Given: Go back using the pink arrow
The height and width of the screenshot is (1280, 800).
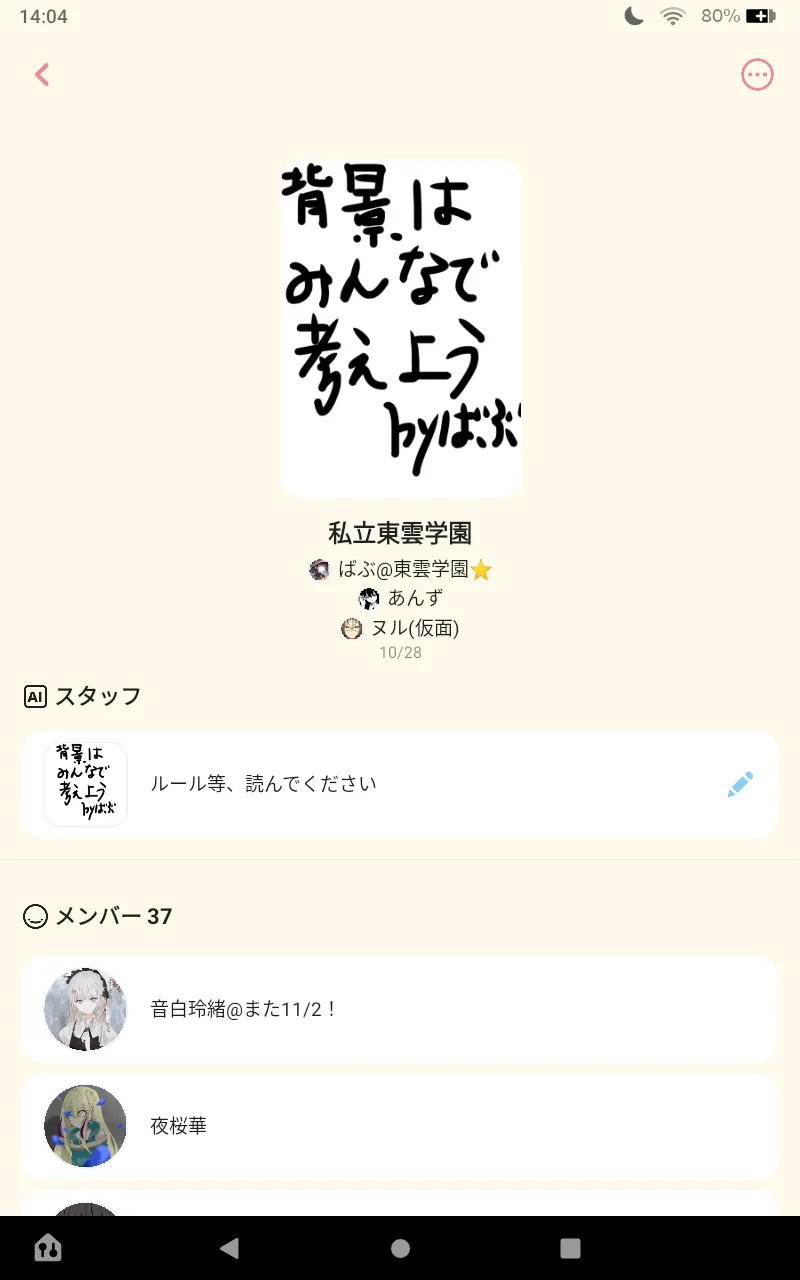Looking at the screenshot, I should (42, 75).
